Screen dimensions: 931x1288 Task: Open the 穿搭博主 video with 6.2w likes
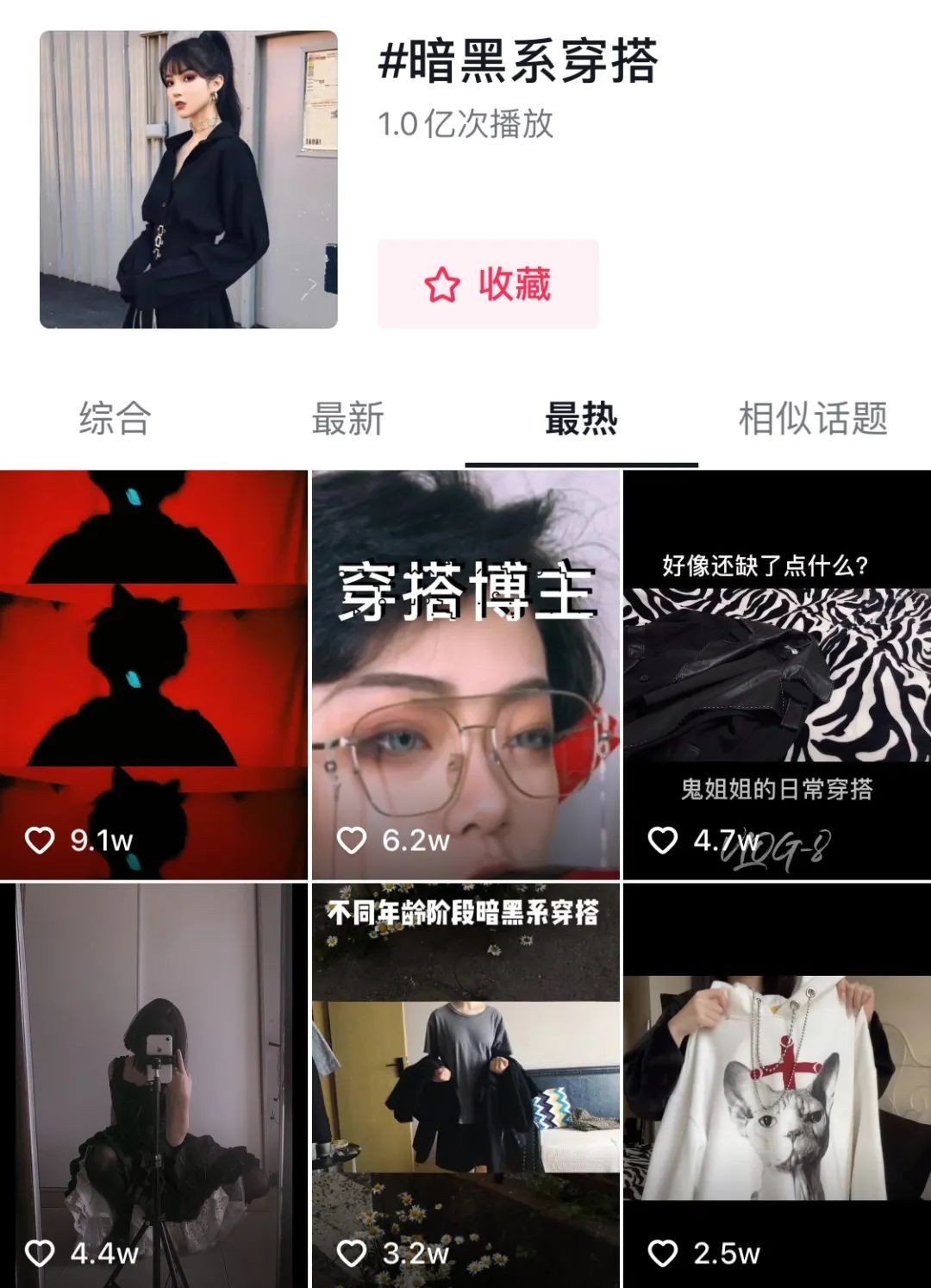coord(465,674)
